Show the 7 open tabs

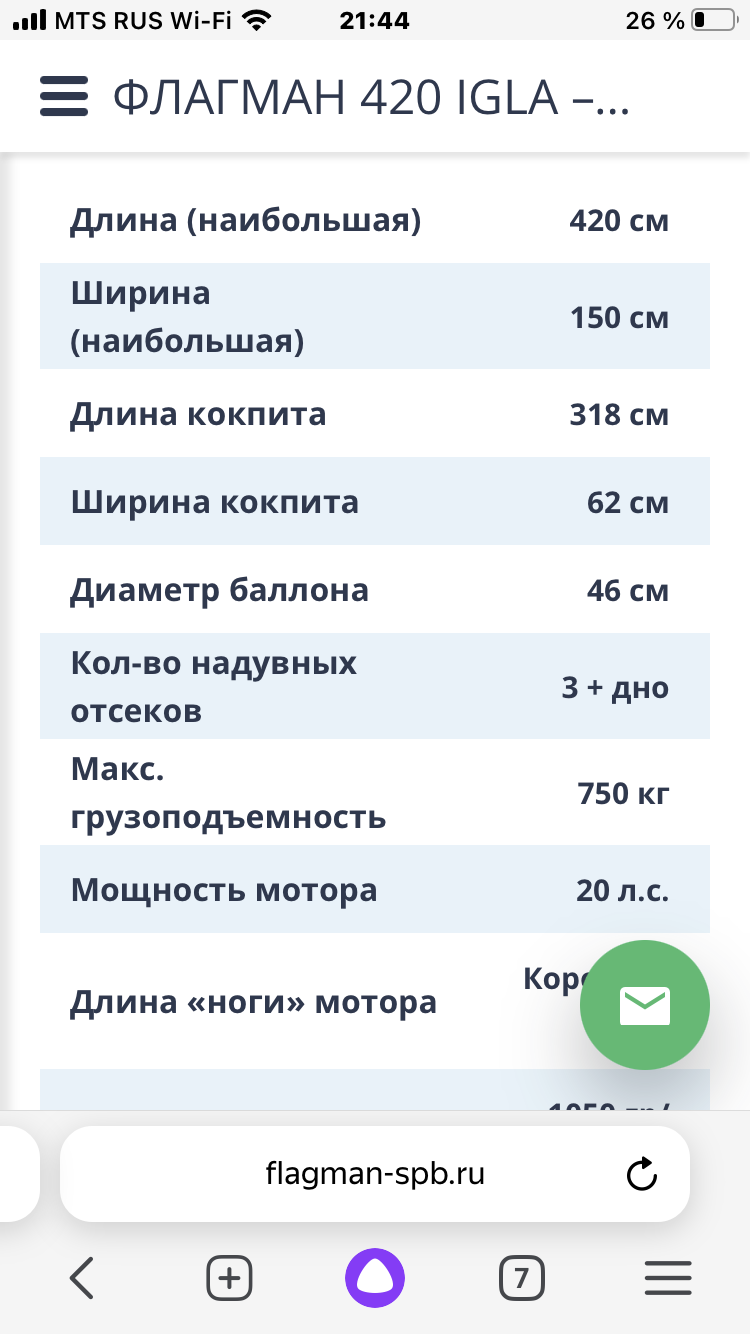coord(521,1277)
